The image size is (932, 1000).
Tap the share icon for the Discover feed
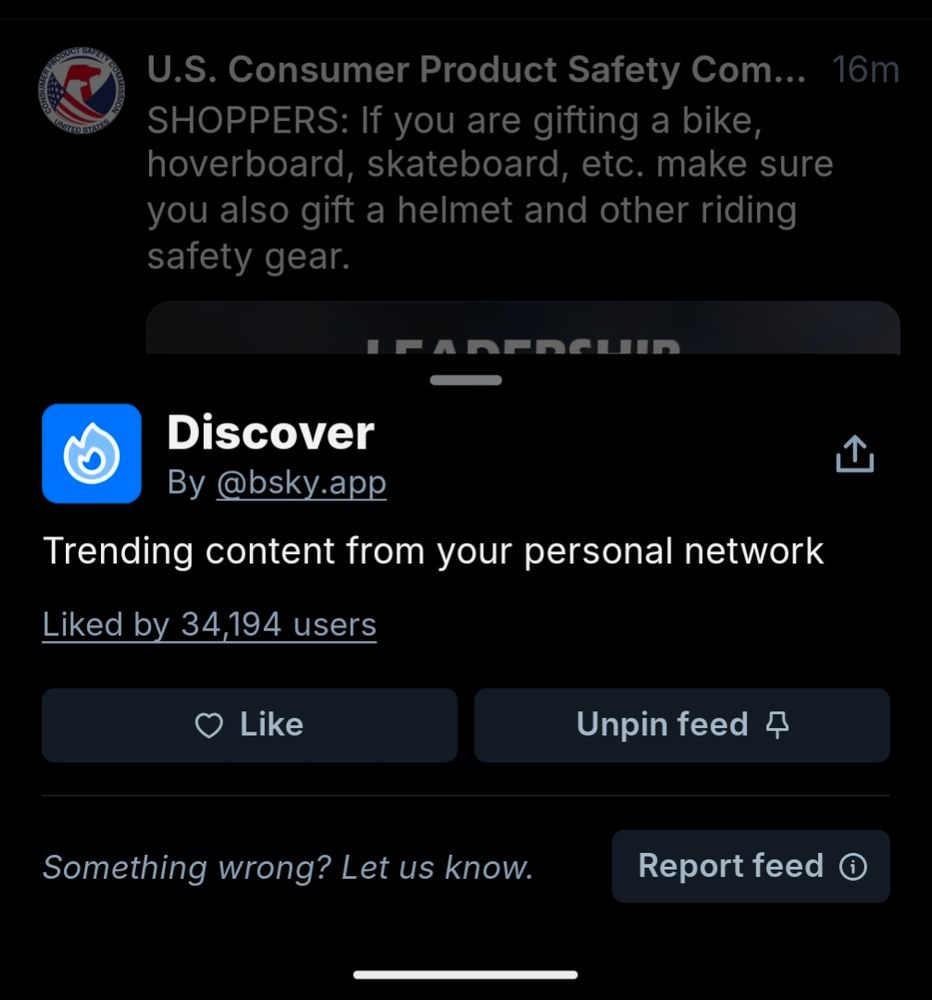855,452
